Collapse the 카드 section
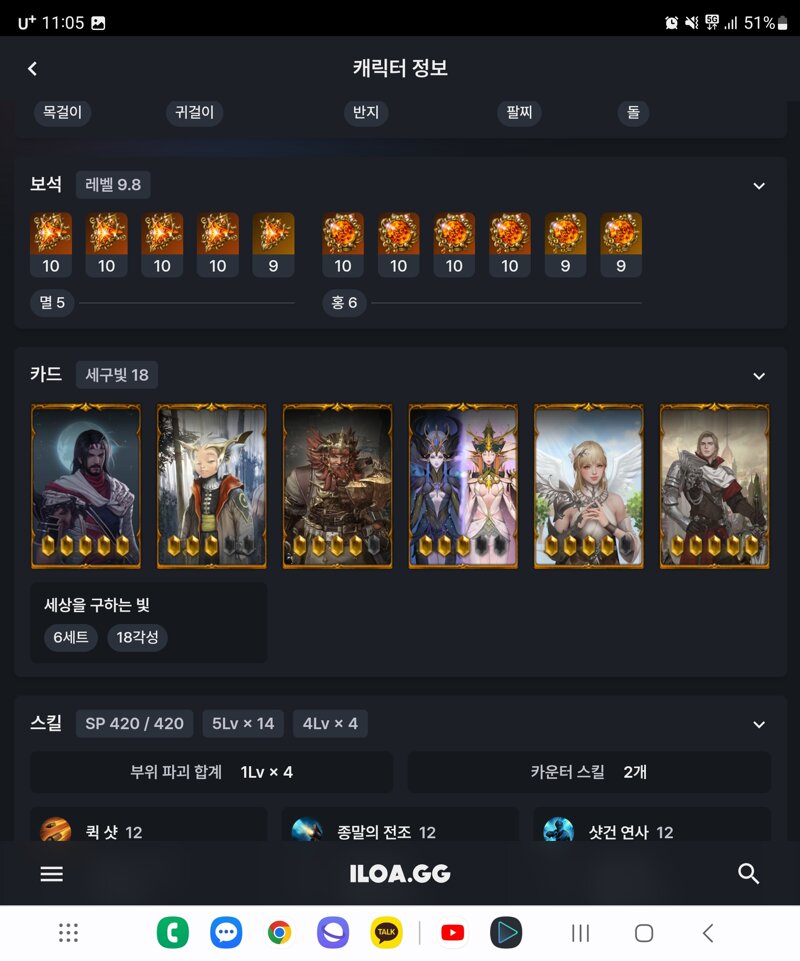The image size is (800, 961). pos(759,376)
